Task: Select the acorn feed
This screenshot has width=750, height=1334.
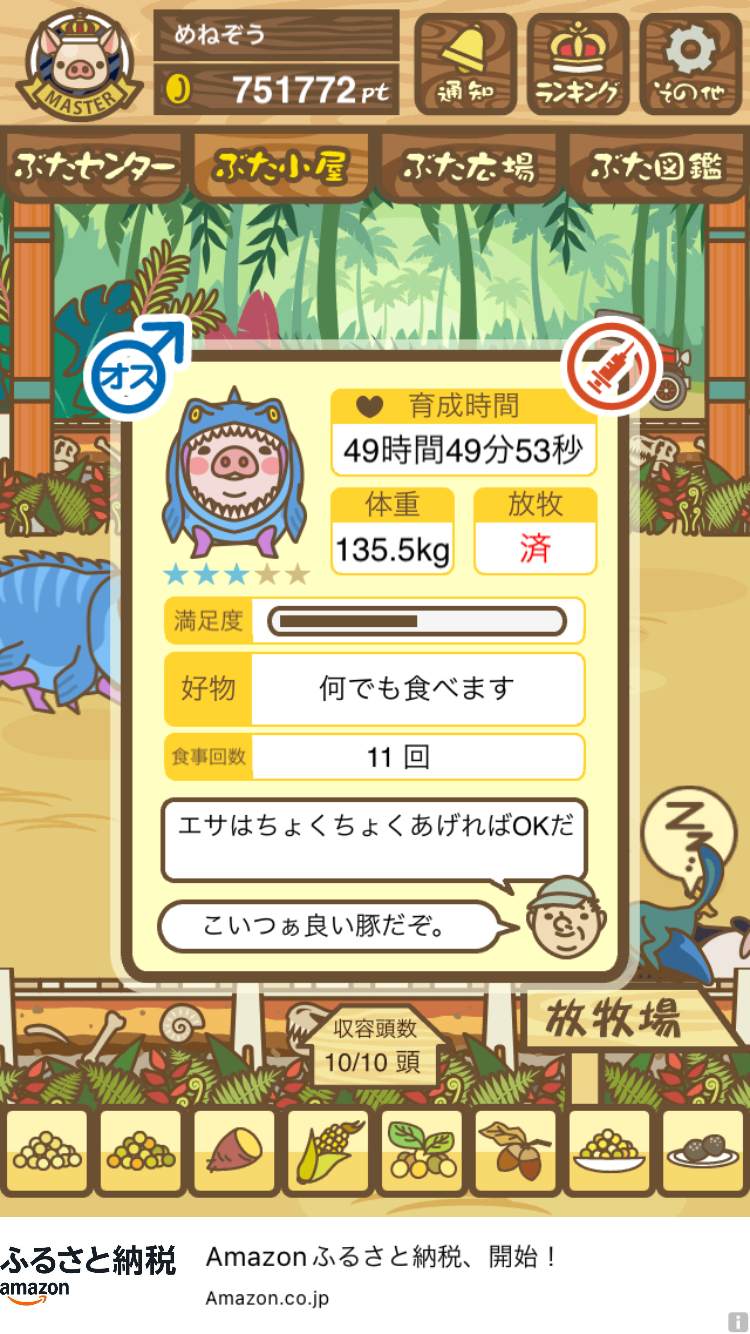Action: coord(515,1151)
